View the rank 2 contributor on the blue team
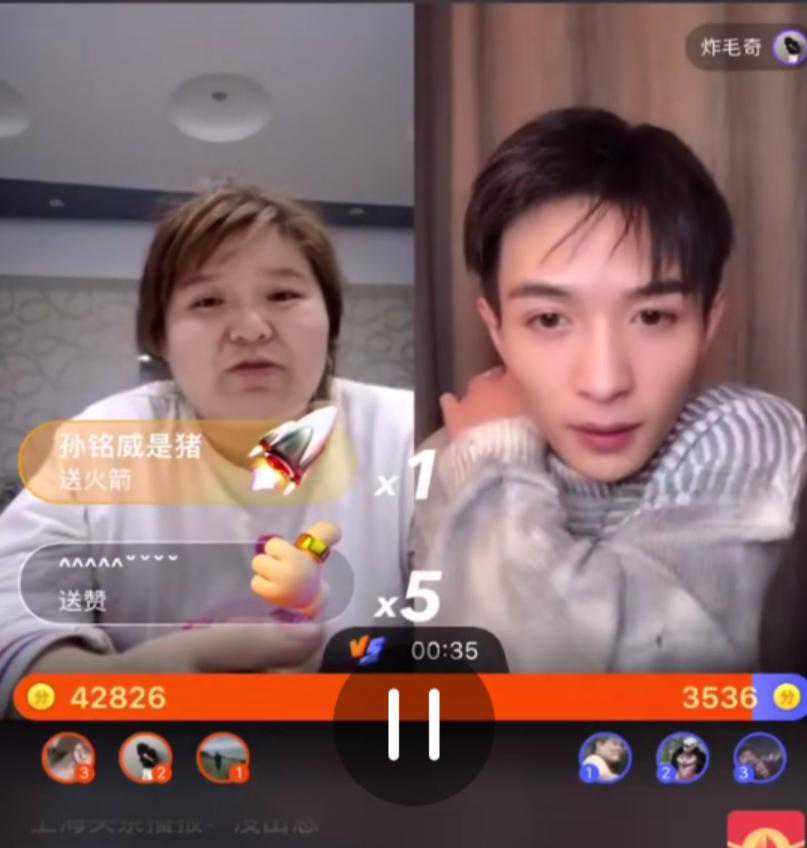The width and height of the screenshot is (807, 848). pos(682,758)
